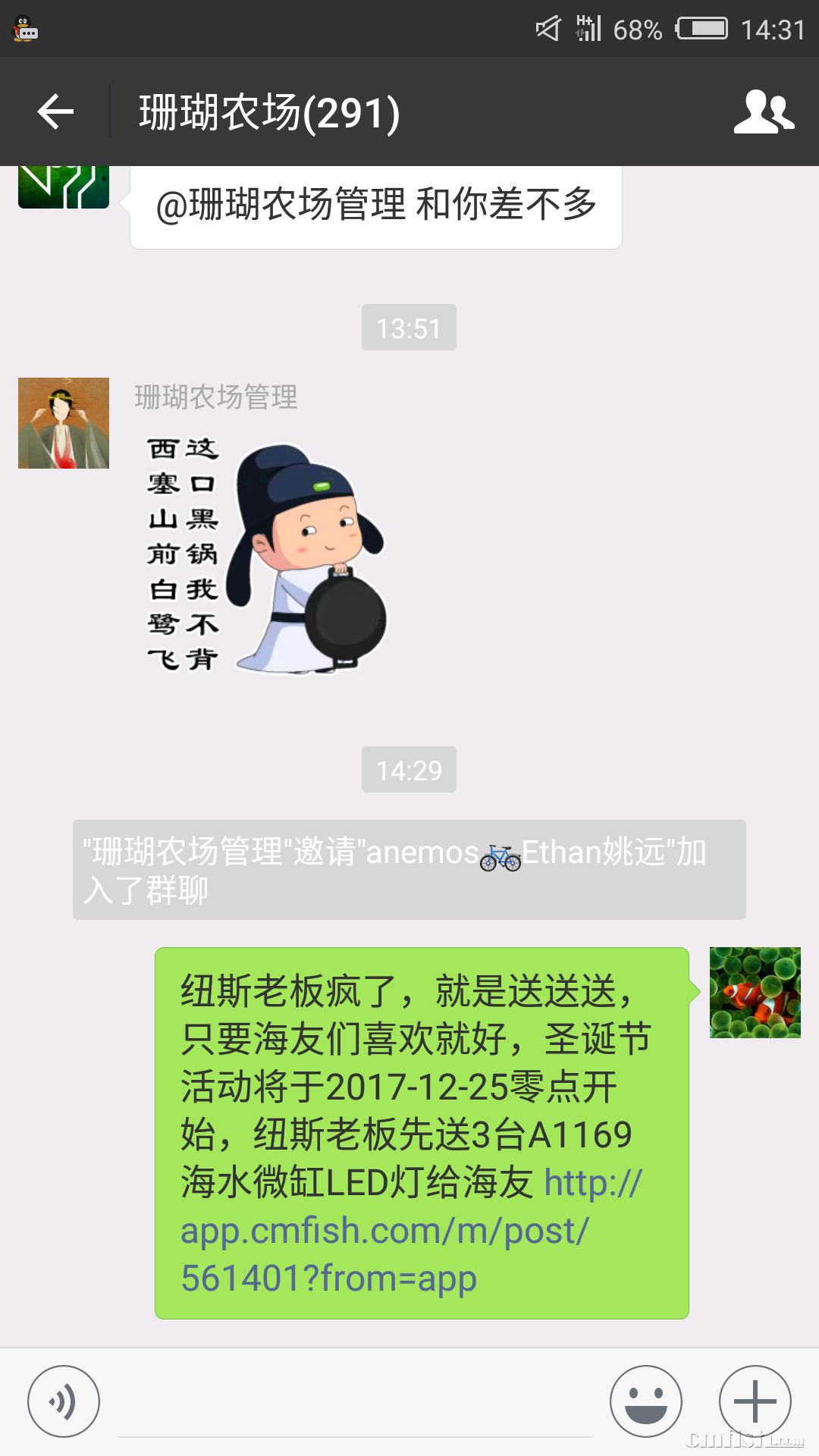819x1456 pixels.
Task: Open the group members icon
Action: [764, 112]
